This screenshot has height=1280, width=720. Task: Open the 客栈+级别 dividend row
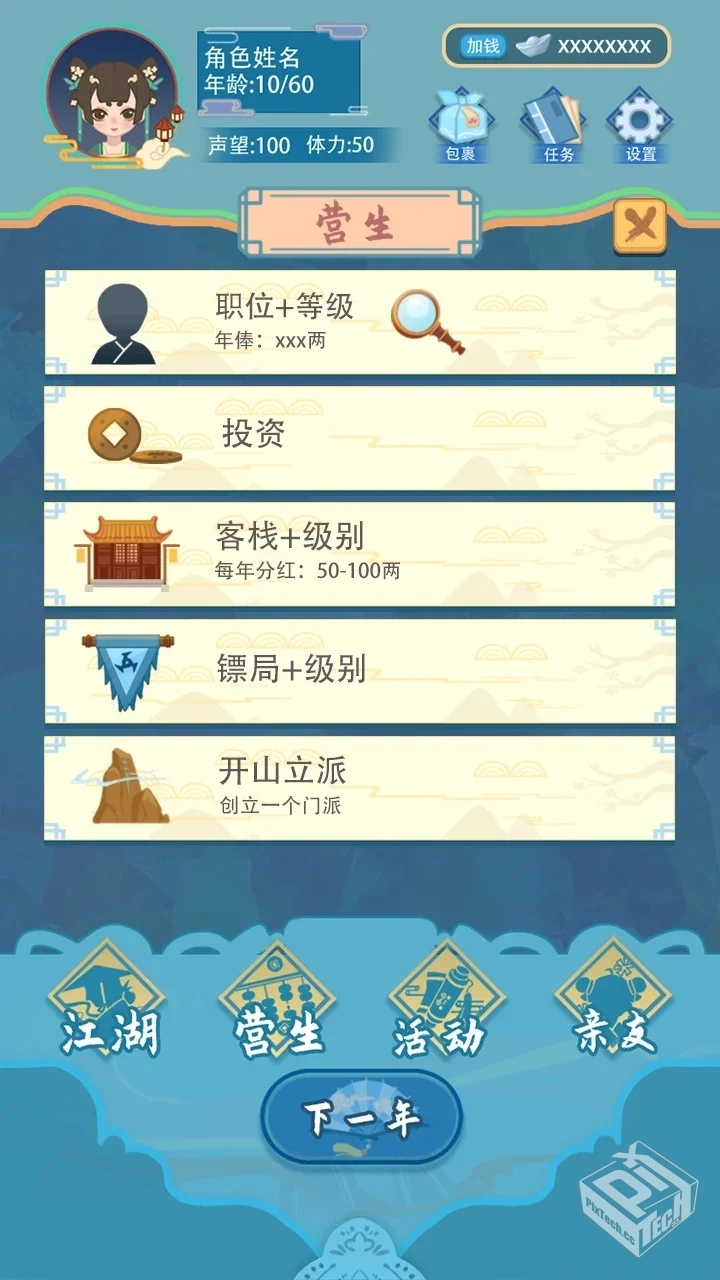360,552
